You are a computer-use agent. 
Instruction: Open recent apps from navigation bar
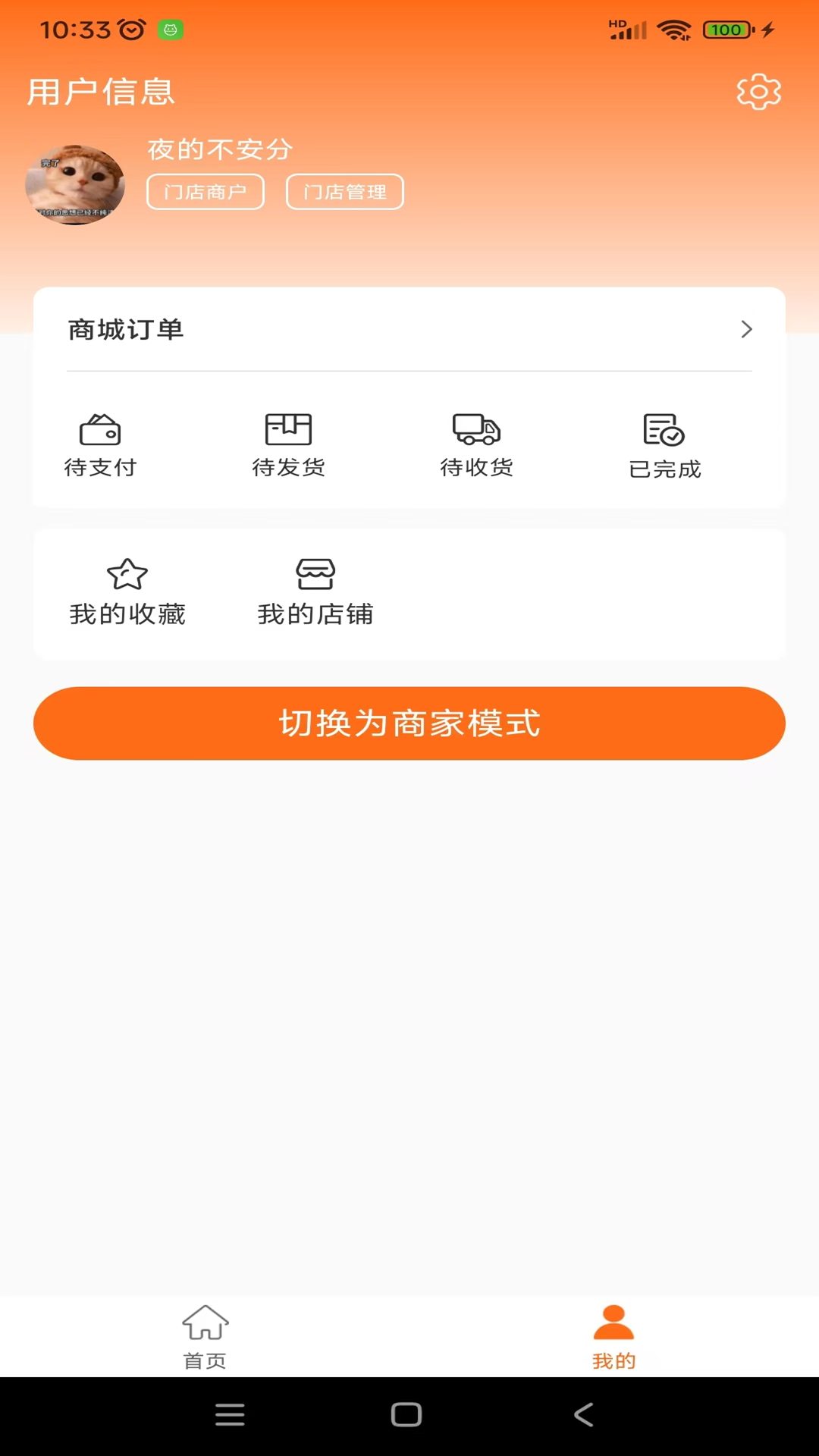(x=230, y=1415)
